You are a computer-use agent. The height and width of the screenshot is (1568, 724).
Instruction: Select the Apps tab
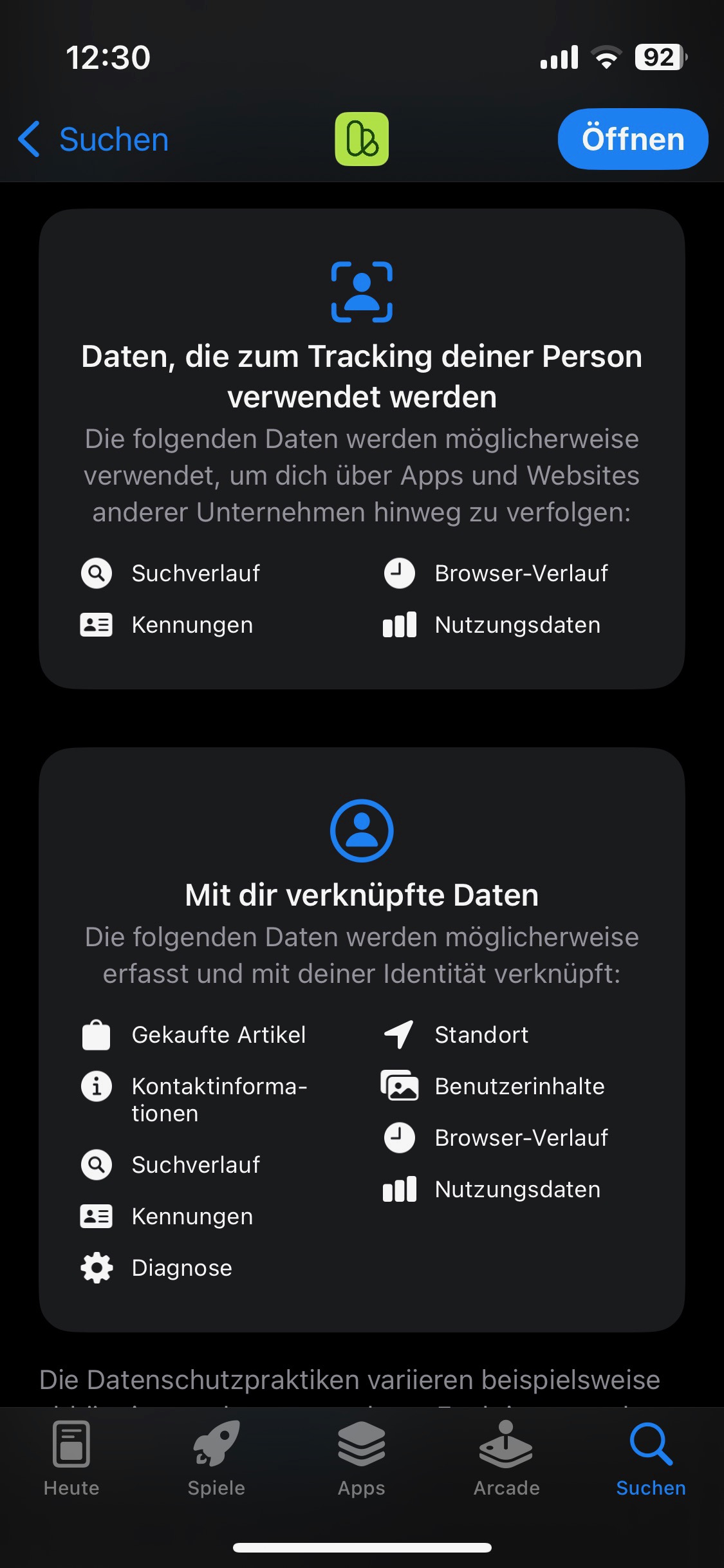coord(362,1459)
